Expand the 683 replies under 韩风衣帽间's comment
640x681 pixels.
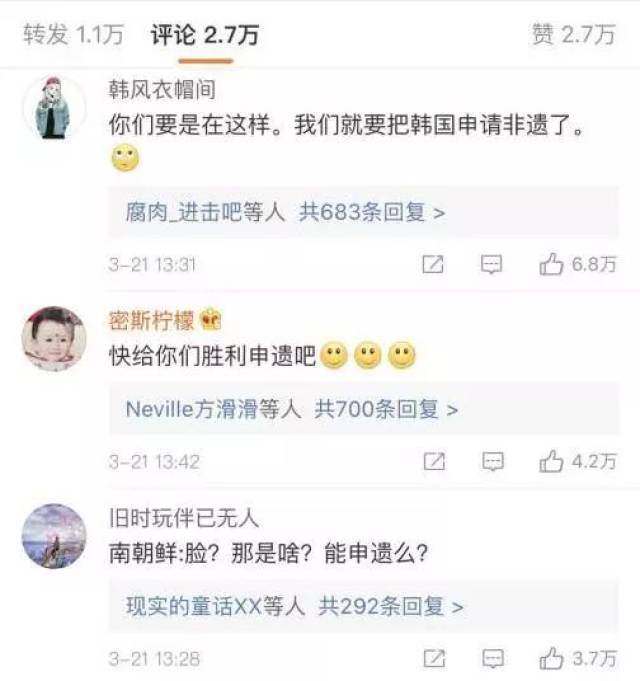pos(285,212)
